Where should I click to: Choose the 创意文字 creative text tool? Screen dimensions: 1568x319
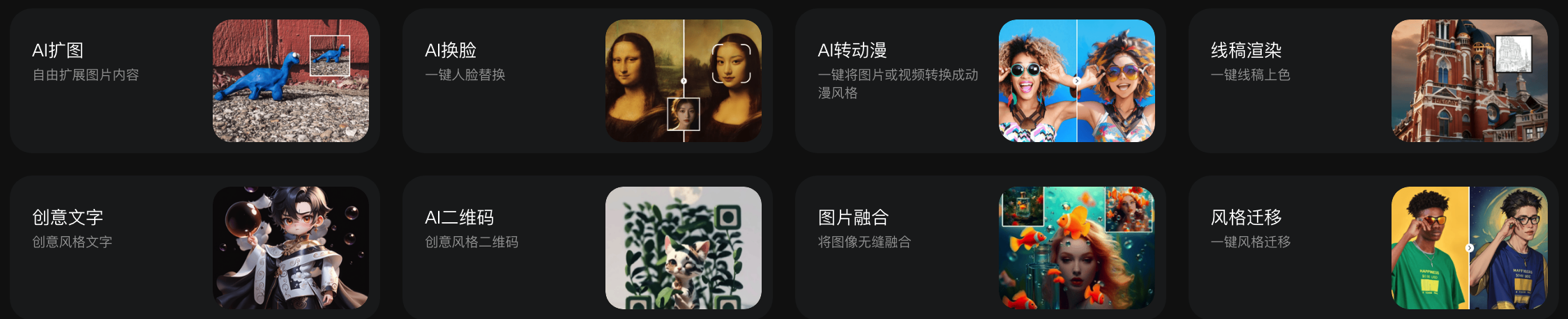[194, 247]
